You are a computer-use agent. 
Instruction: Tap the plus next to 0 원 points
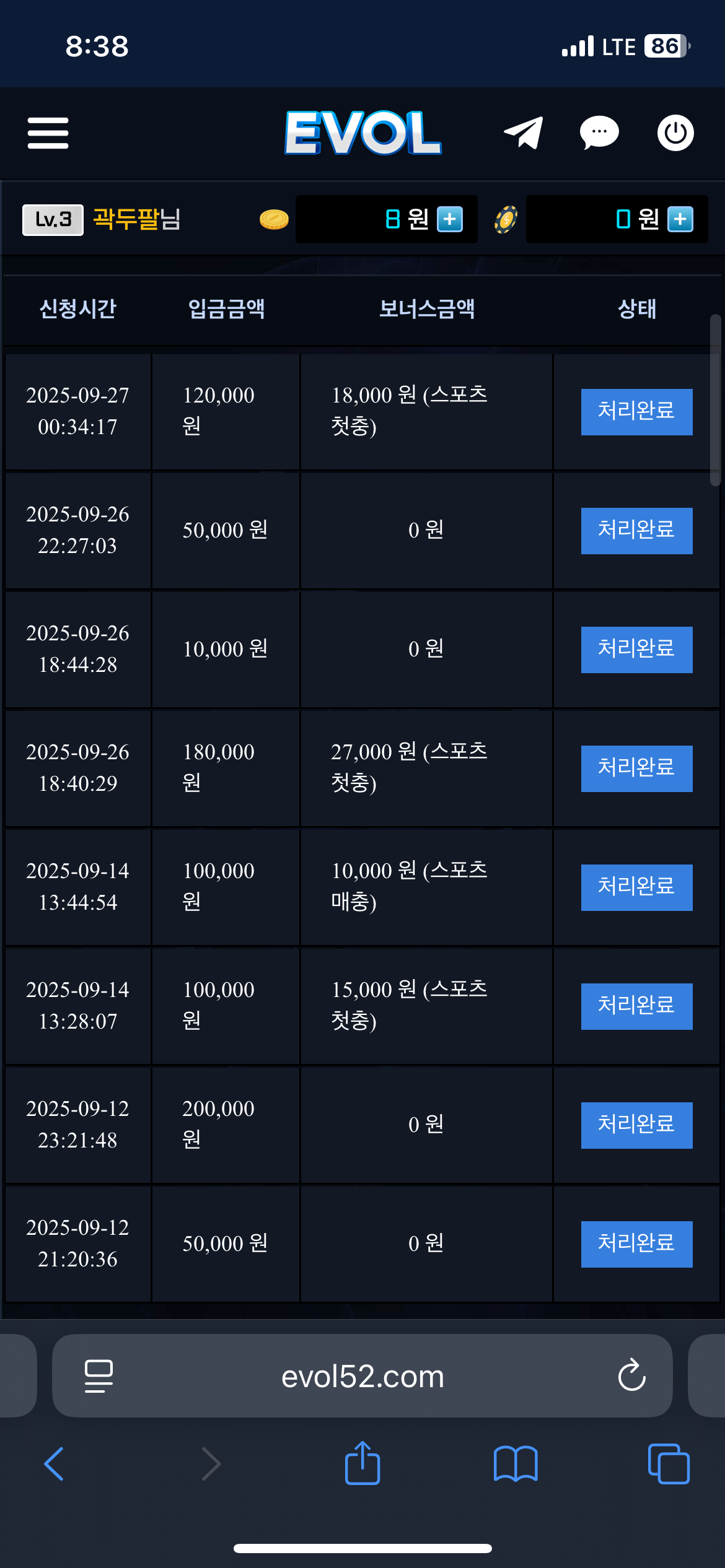(x=680, y=219)
